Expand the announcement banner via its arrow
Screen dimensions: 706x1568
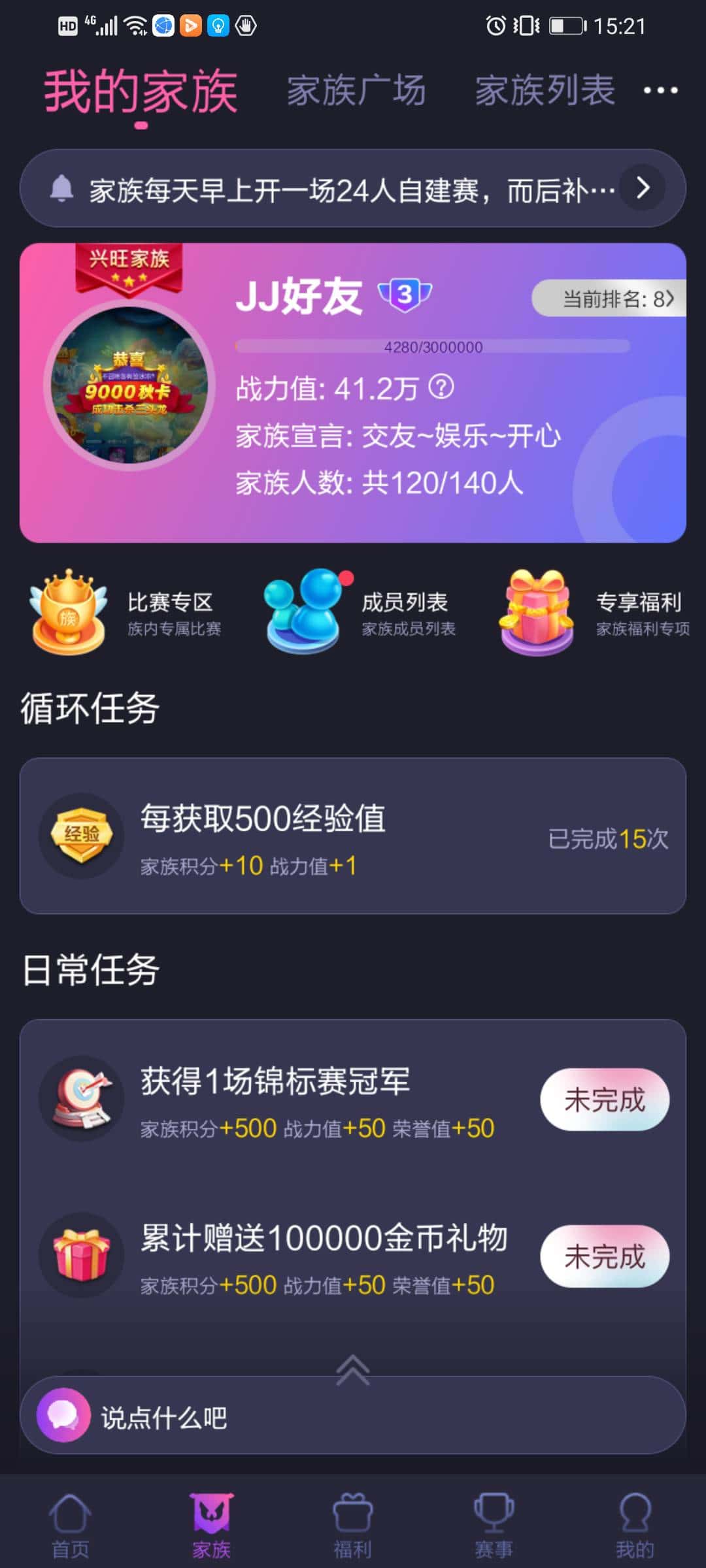(x=645, y=189)
